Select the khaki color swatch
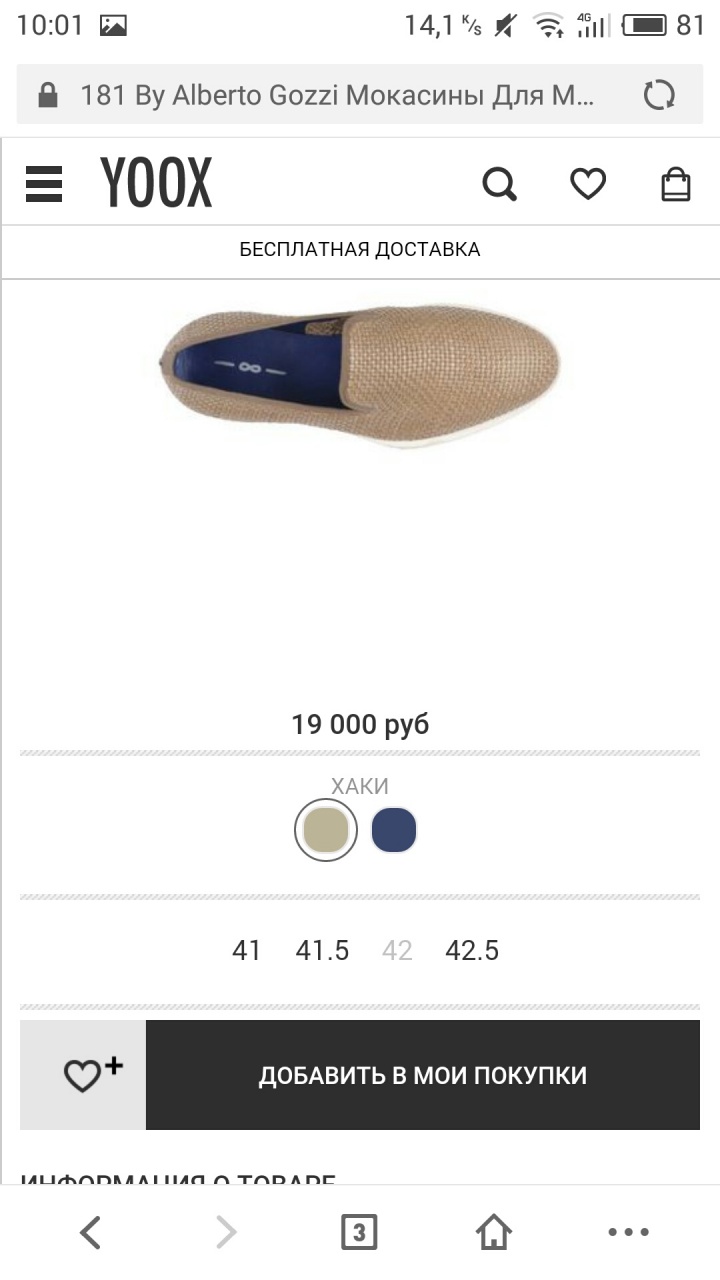Image resolution: width=720 pixels, height=1280 pixels. (x=326, y=830)
